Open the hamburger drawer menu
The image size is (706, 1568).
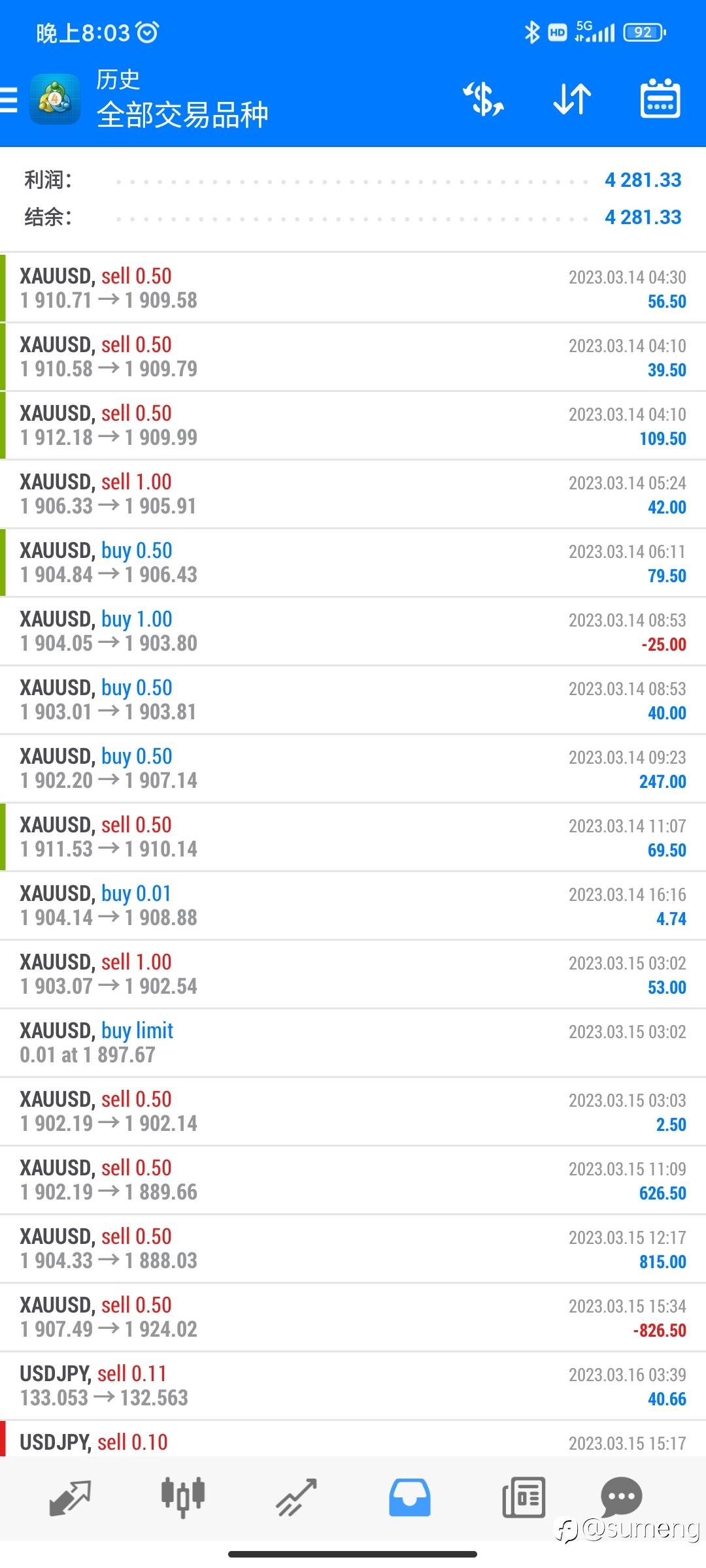pos(8,100)
